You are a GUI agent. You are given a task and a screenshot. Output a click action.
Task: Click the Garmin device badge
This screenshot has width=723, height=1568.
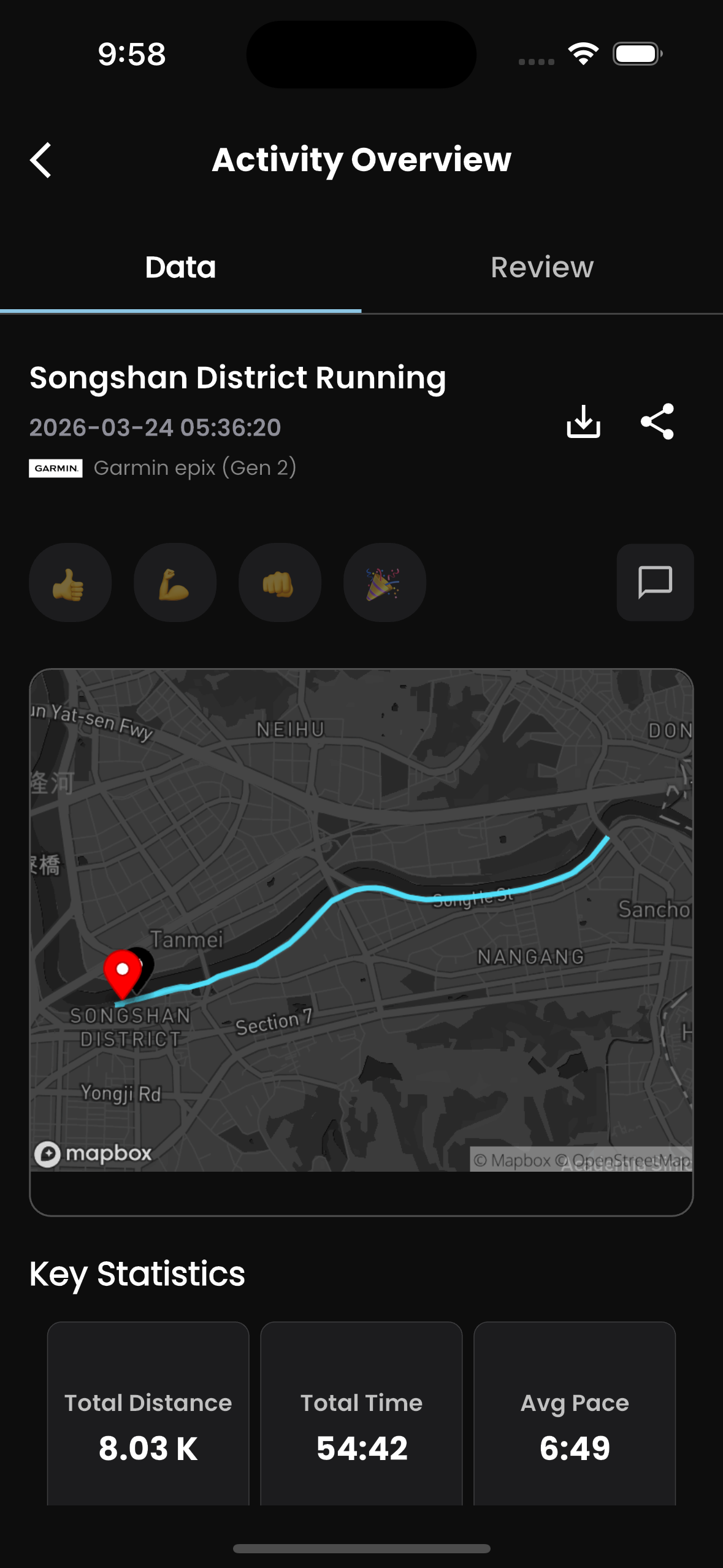(56, 468)
